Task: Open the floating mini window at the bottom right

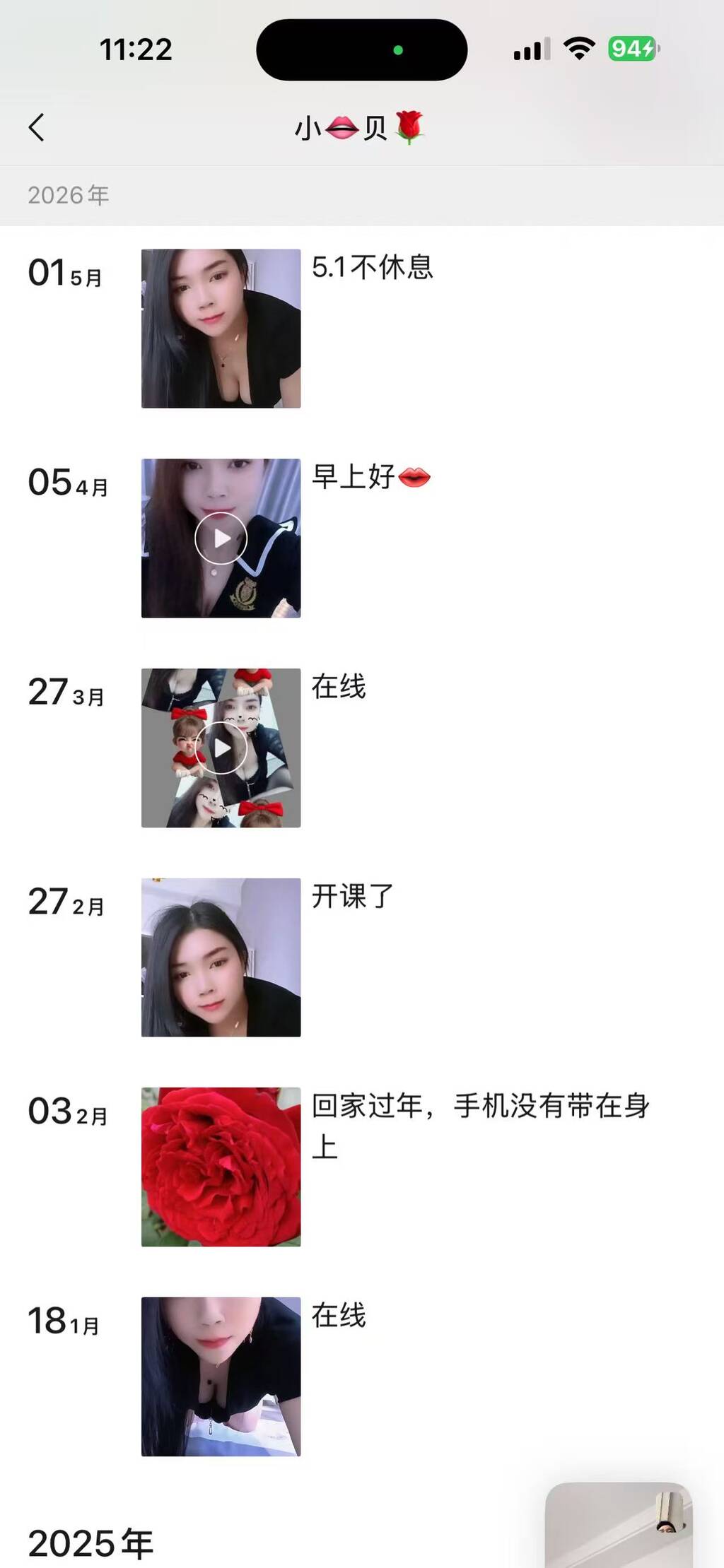Action: point(619,1525)
